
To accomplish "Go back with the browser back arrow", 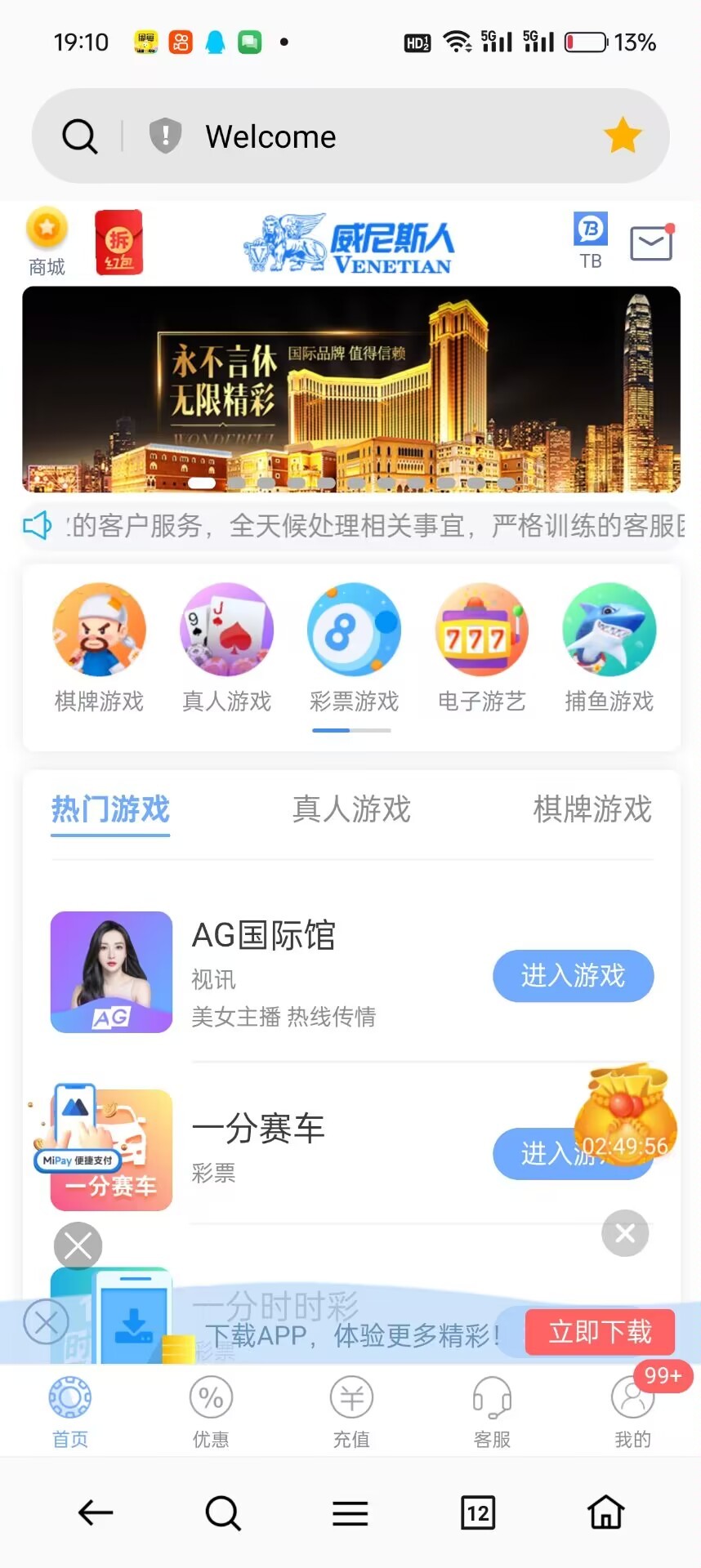I will click(96, 1512).
